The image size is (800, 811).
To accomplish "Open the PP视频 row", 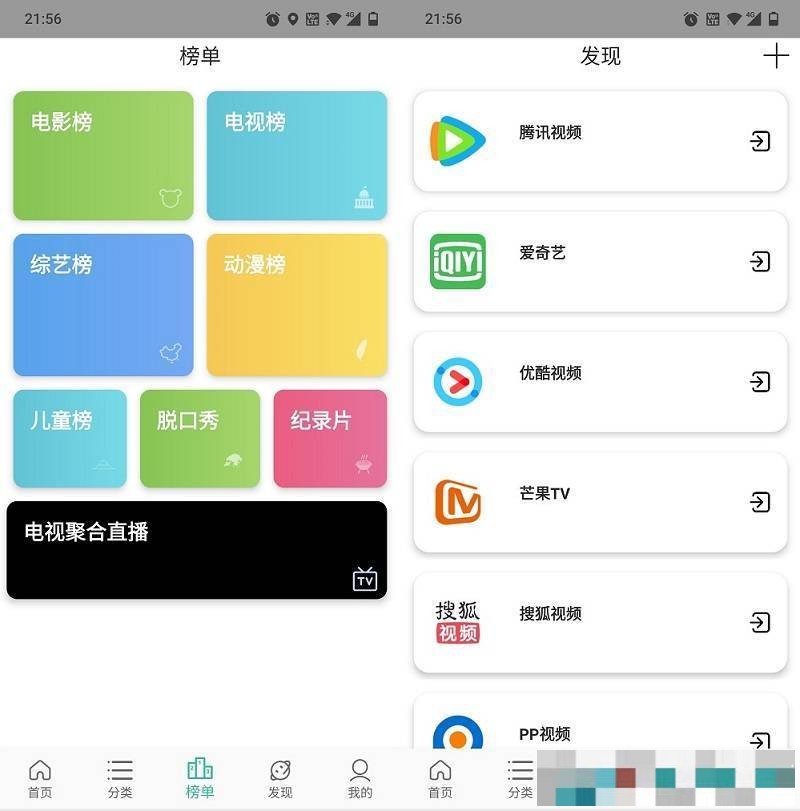I will tap(600, 730).
